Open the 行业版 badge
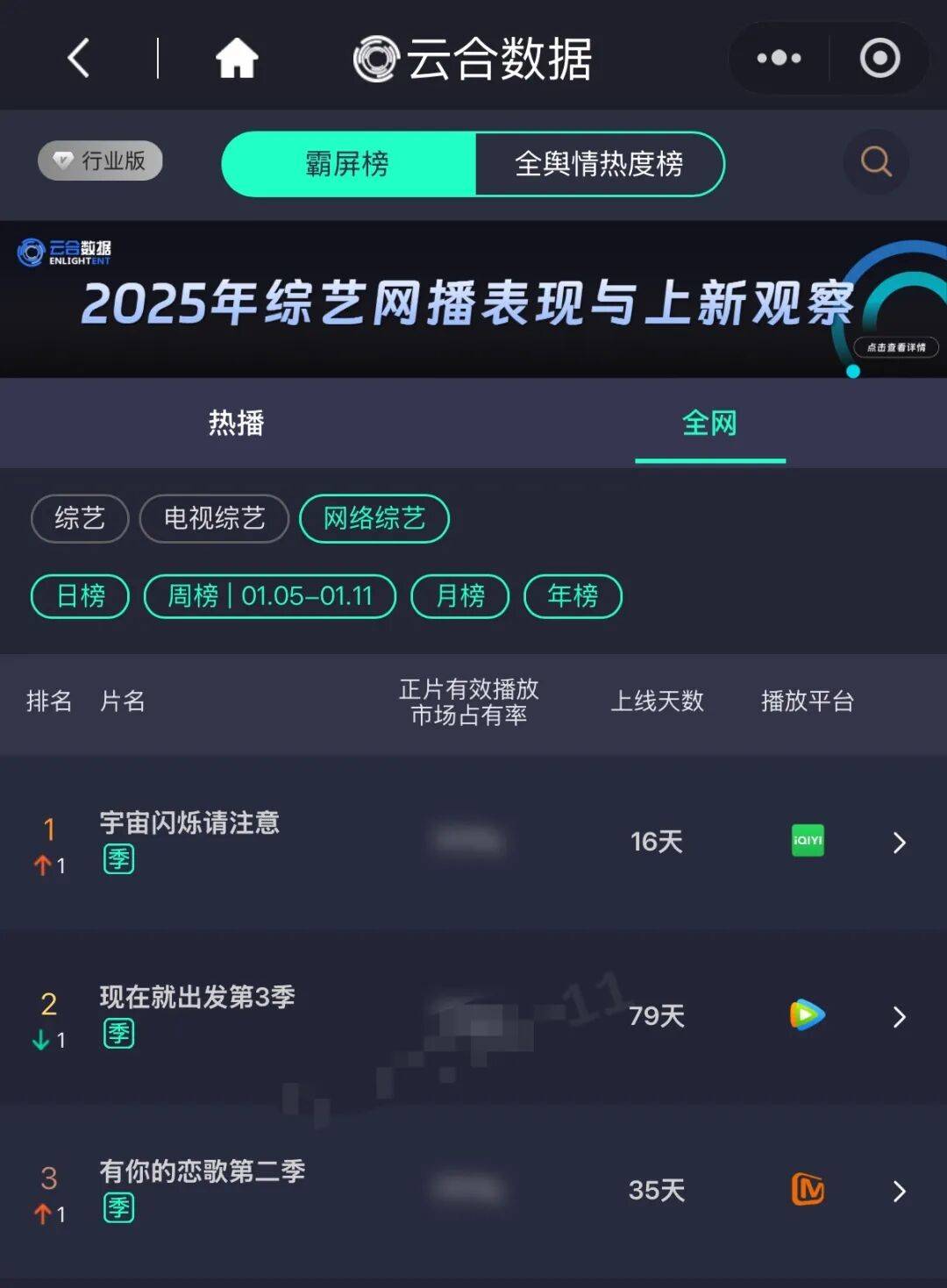The height and width of the screenshot is (1288, 947). [100, 160]
